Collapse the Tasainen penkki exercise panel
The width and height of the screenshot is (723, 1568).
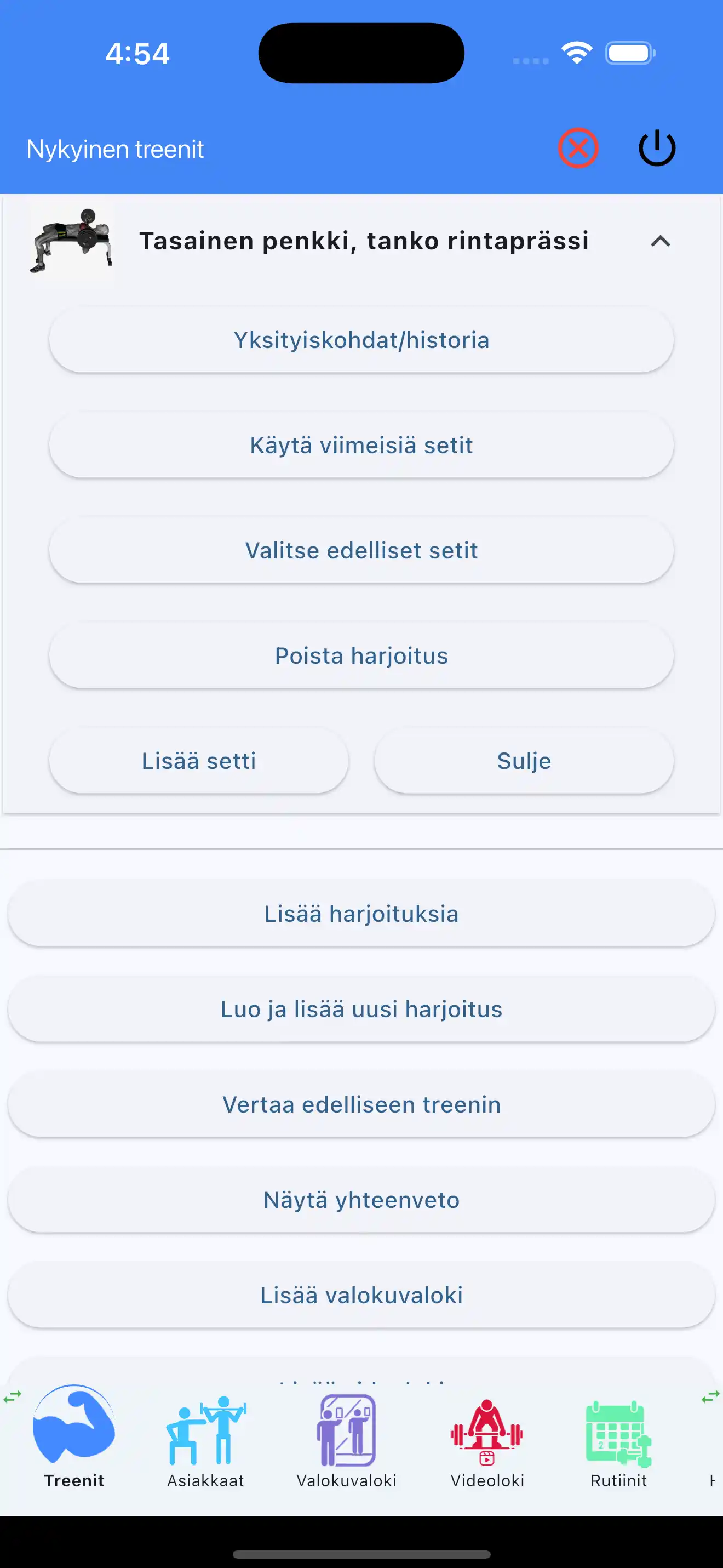[x=661, y=242]
